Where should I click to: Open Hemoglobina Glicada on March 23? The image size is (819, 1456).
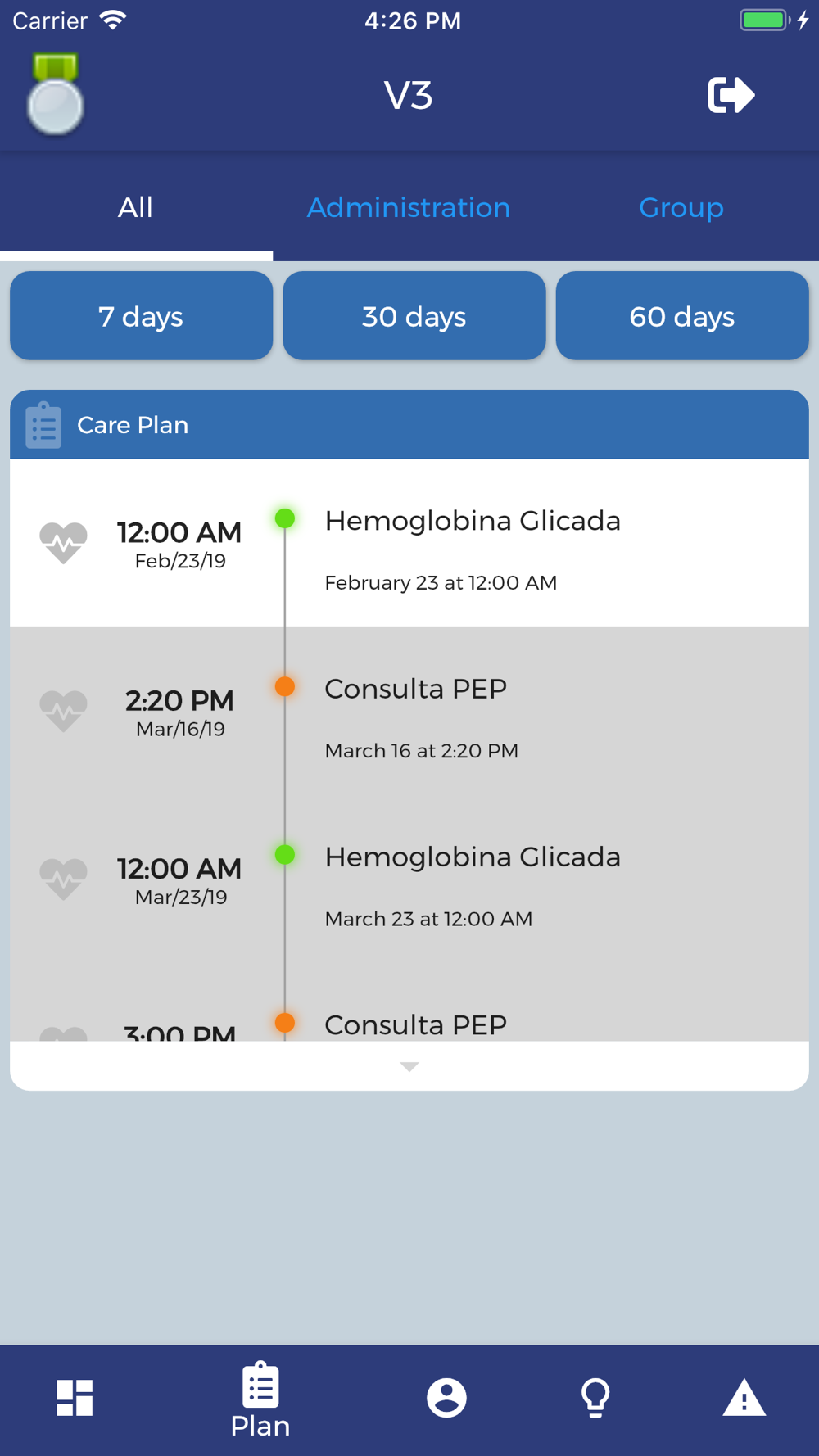409,879
